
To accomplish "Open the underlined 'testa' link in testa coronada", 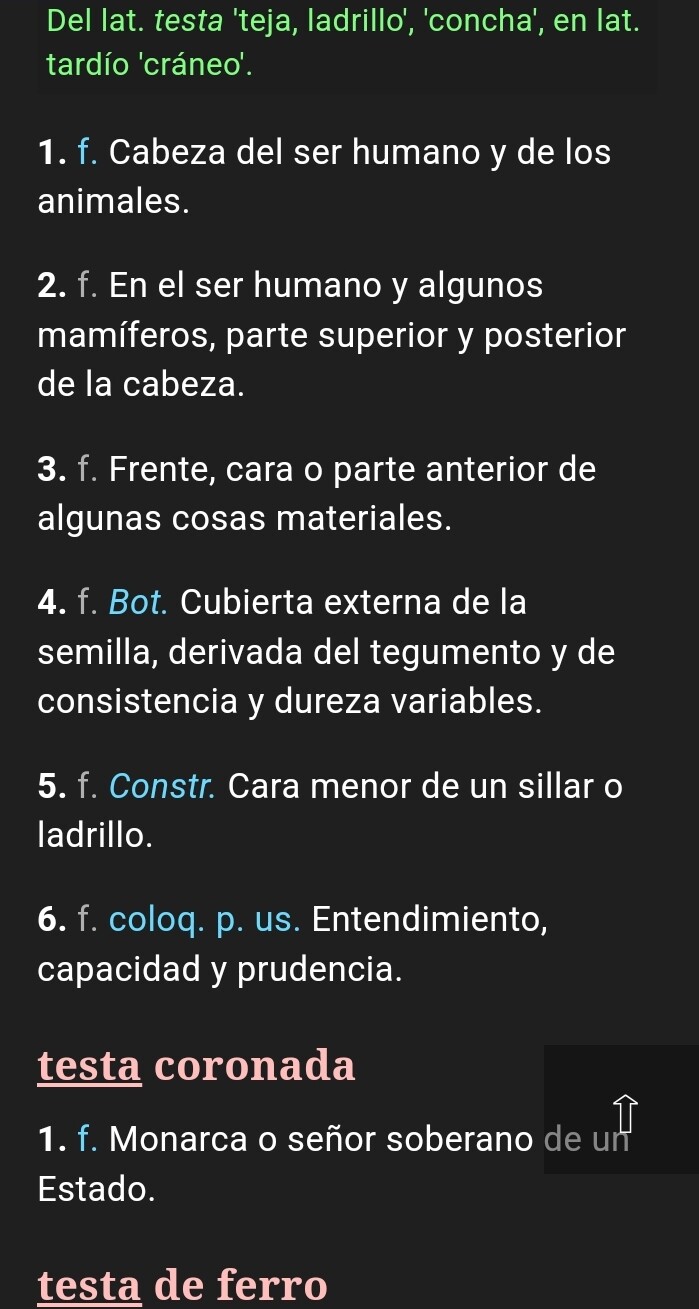I will (89, 1066).
